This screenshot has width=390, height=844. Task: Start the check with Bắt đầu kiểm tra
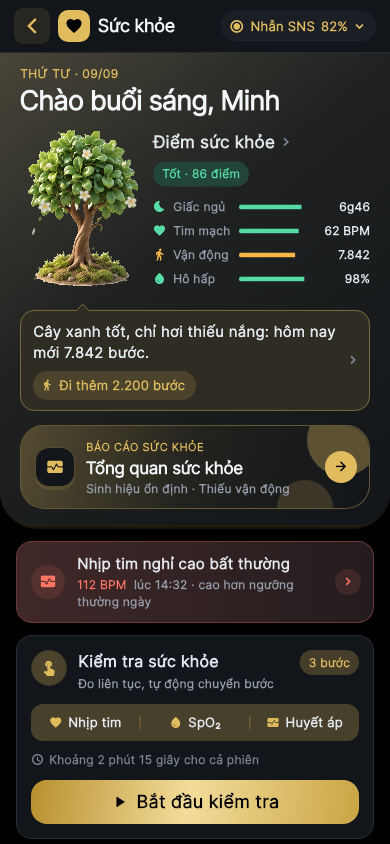click(195, 802)
